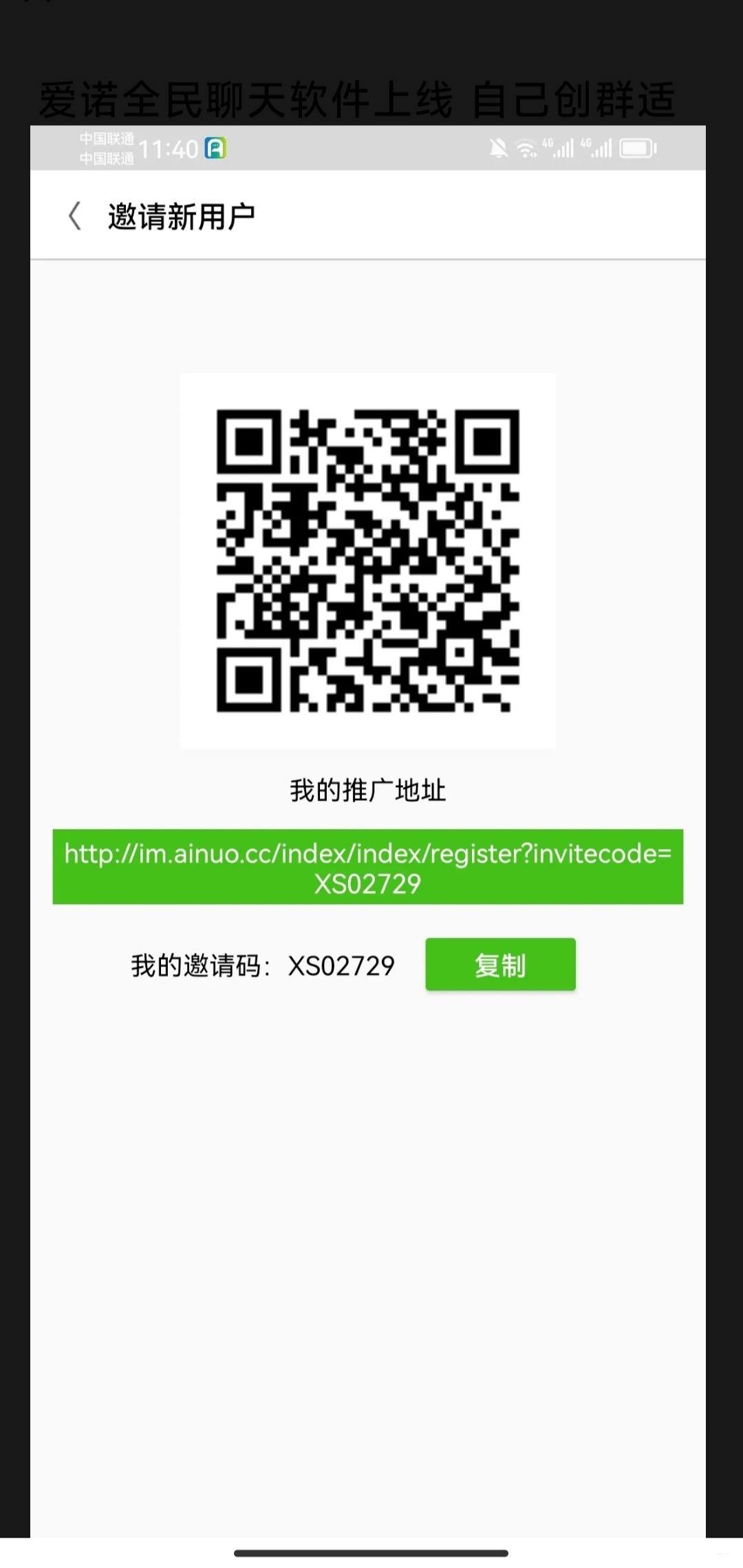Image resolution: width=743 pixels, height=1568 pixels.
Task: Go back from the 邀请新用户 page
Action: [x=75, y=215]
